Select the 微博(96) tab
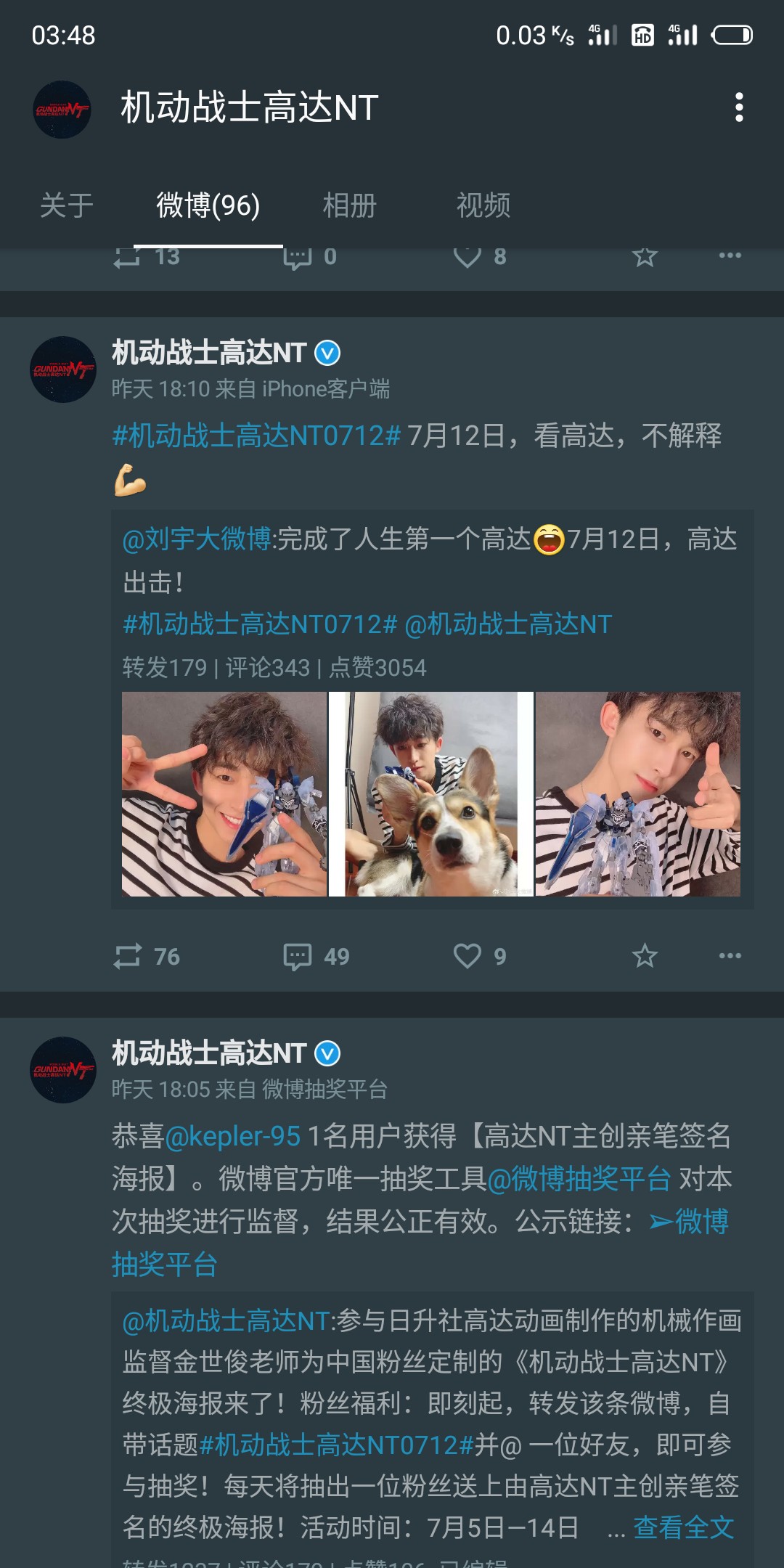Screen dimensions: 784x1568 coord(208,205)
